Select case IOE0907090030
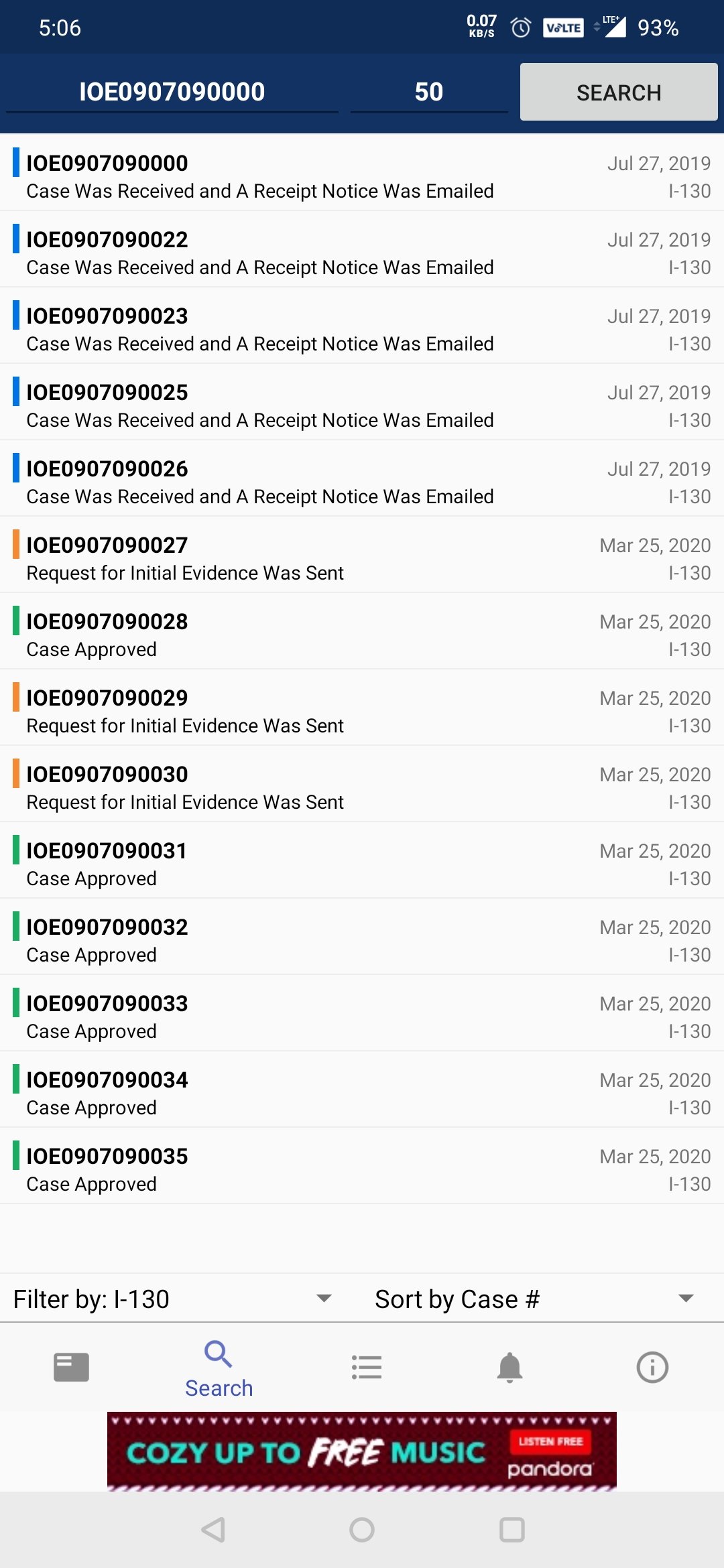 click(x=362, y=784)
